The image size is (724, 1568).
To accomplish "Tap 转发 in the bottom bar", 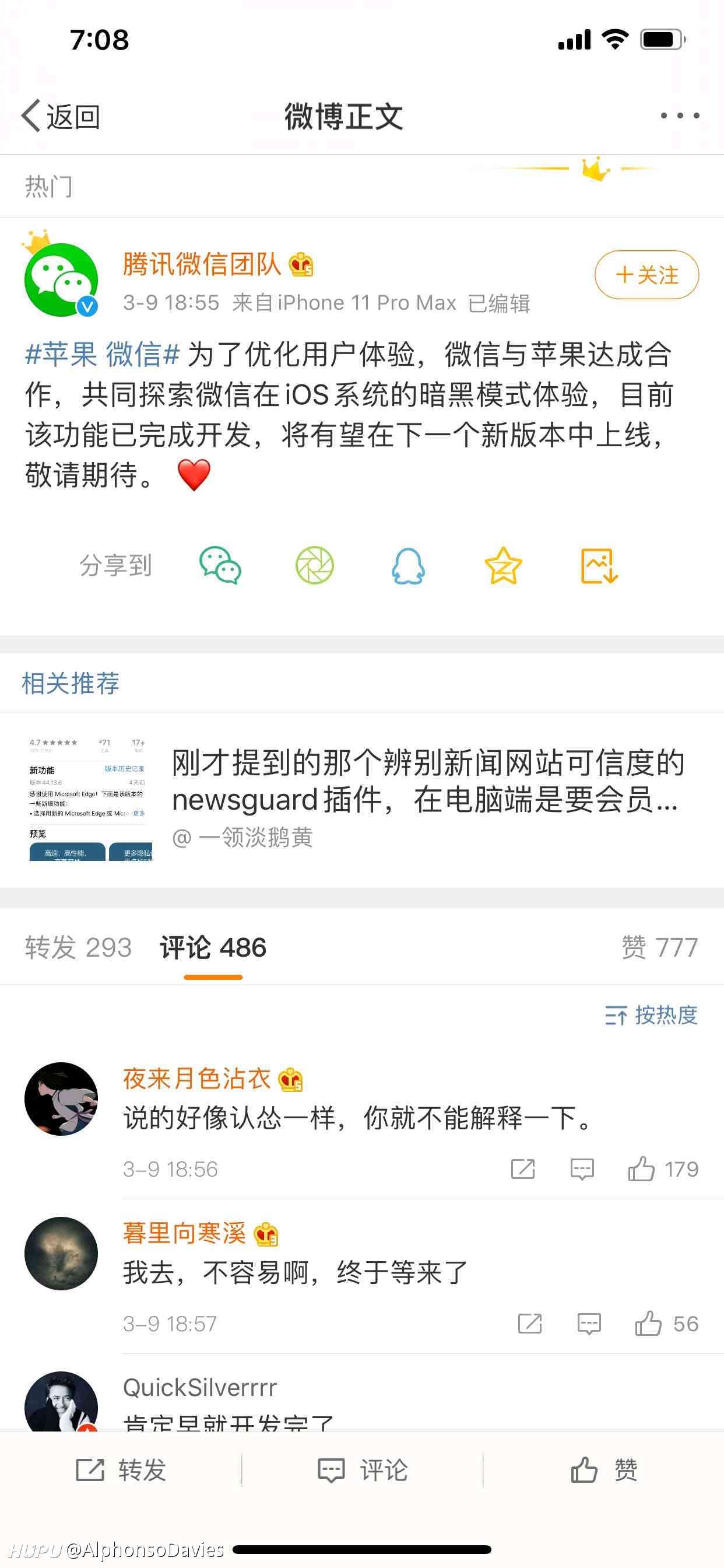I will [x=121, y=1470].
